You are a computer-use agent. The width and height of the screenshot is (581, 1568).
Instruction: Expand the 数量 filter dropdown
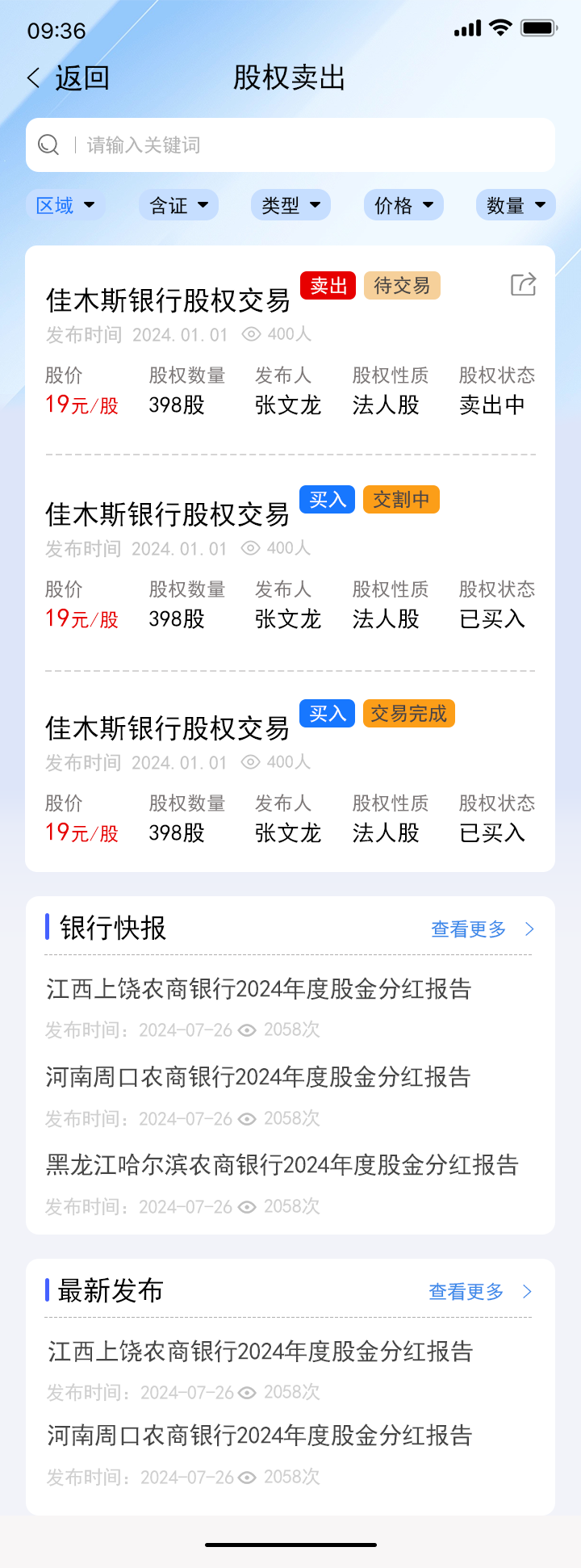(x=516, y=206)
